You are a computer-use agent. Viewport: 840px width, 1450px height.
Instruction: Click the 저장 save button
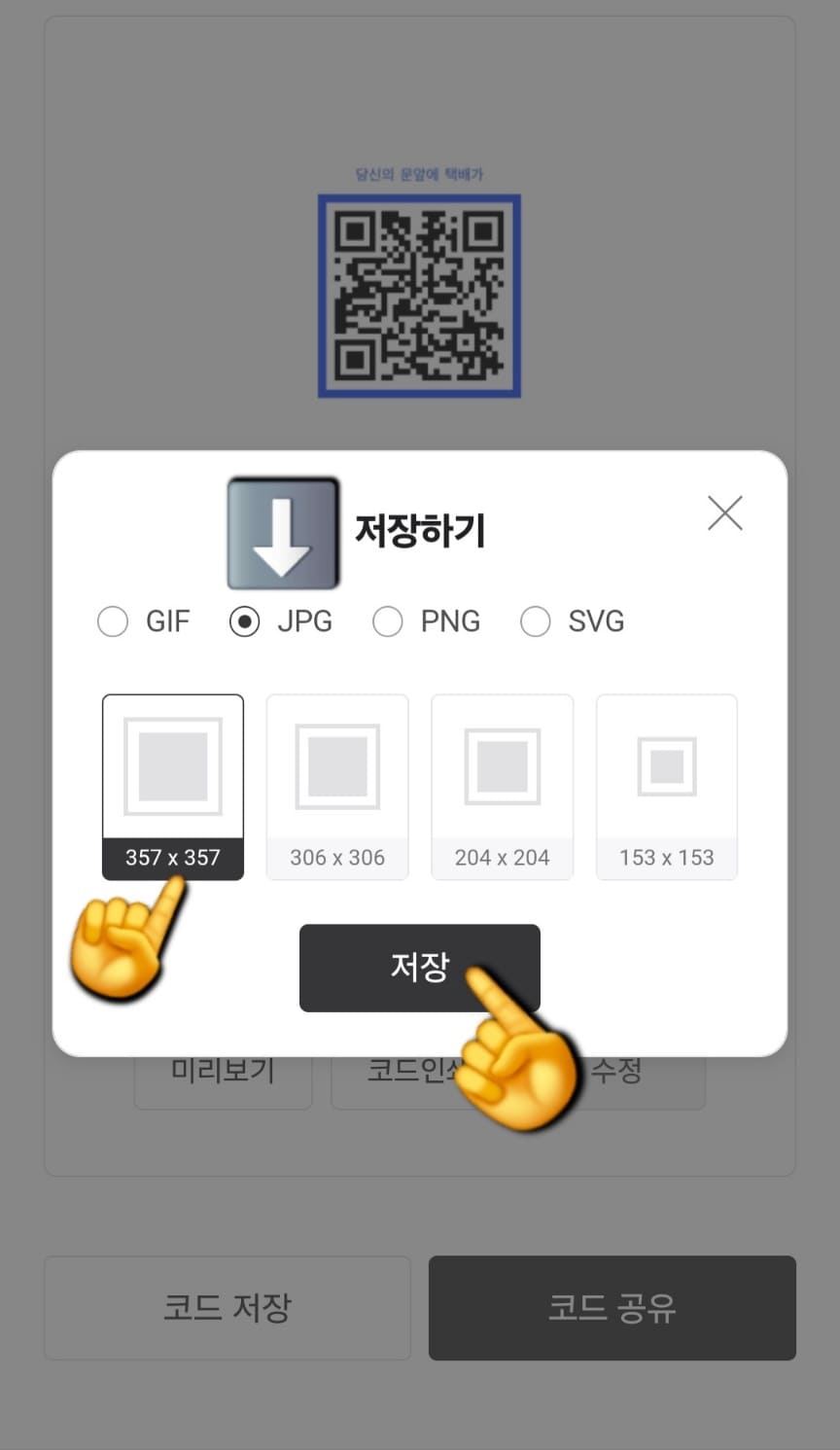point(419,968)
